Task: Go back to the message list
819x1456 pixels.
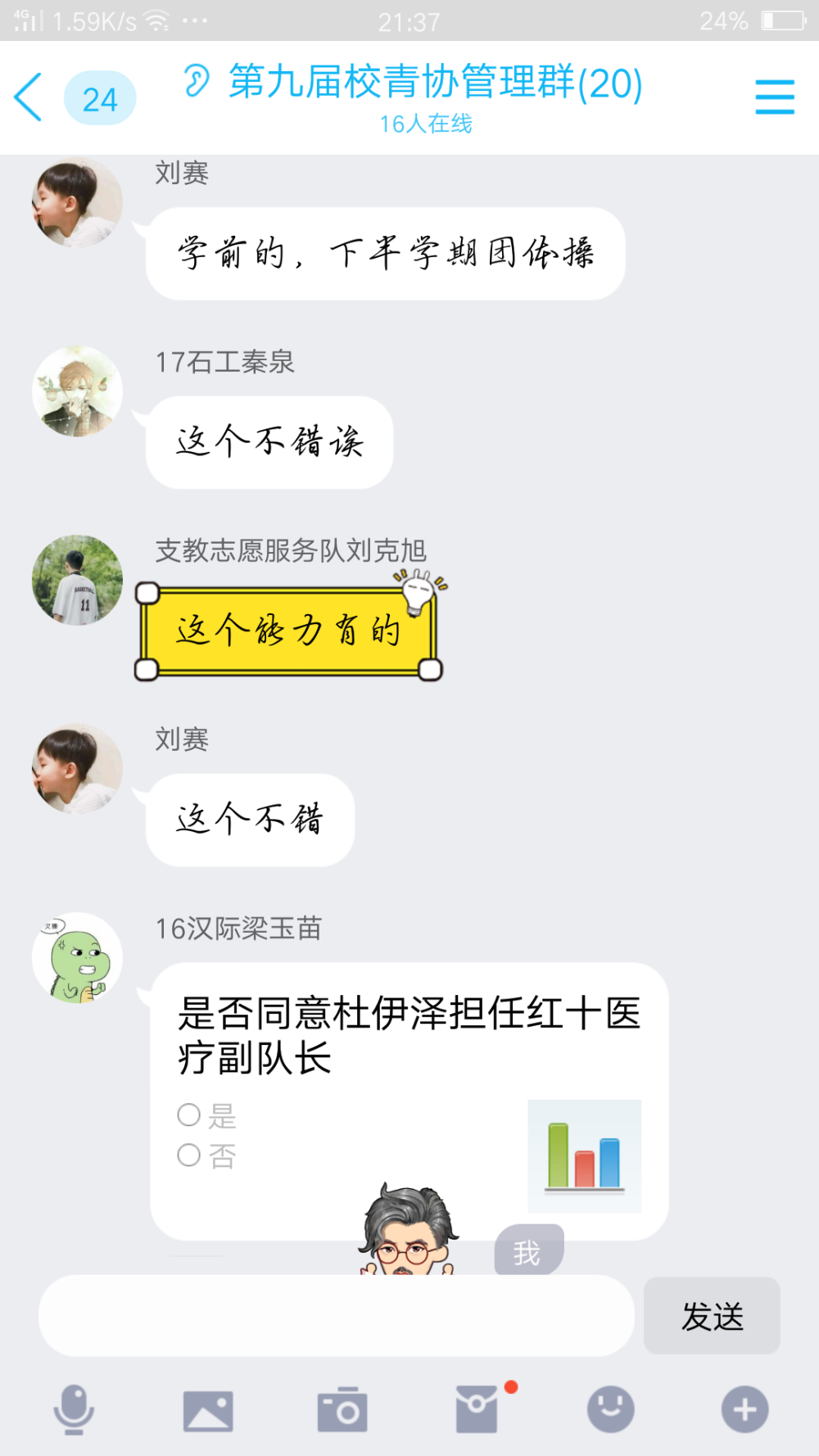Action: [x=29, y=97]
